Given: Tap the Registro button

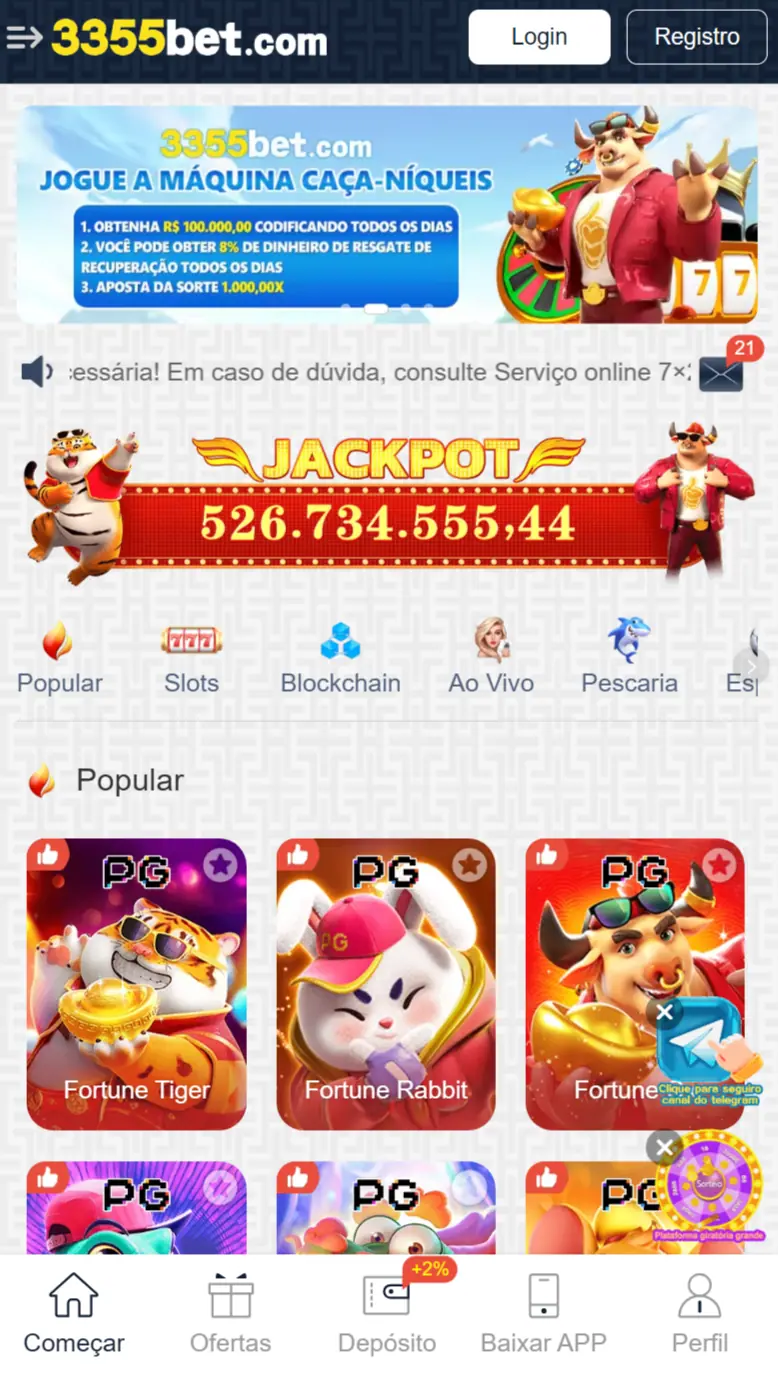Looking at the screenshot, I should (696, 37).
